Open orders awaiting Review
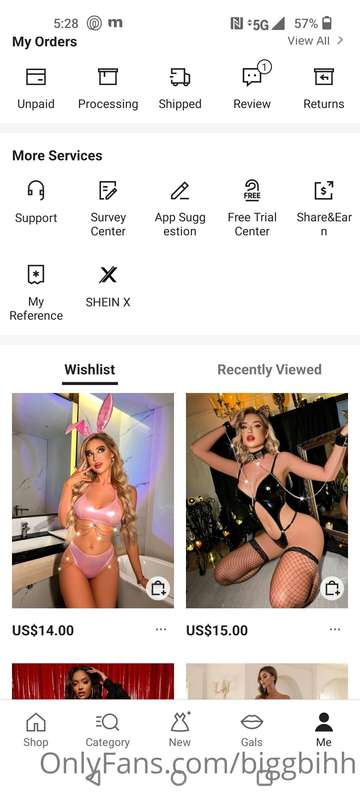Viewport: 360px width, 800px height. coord(252,89)
